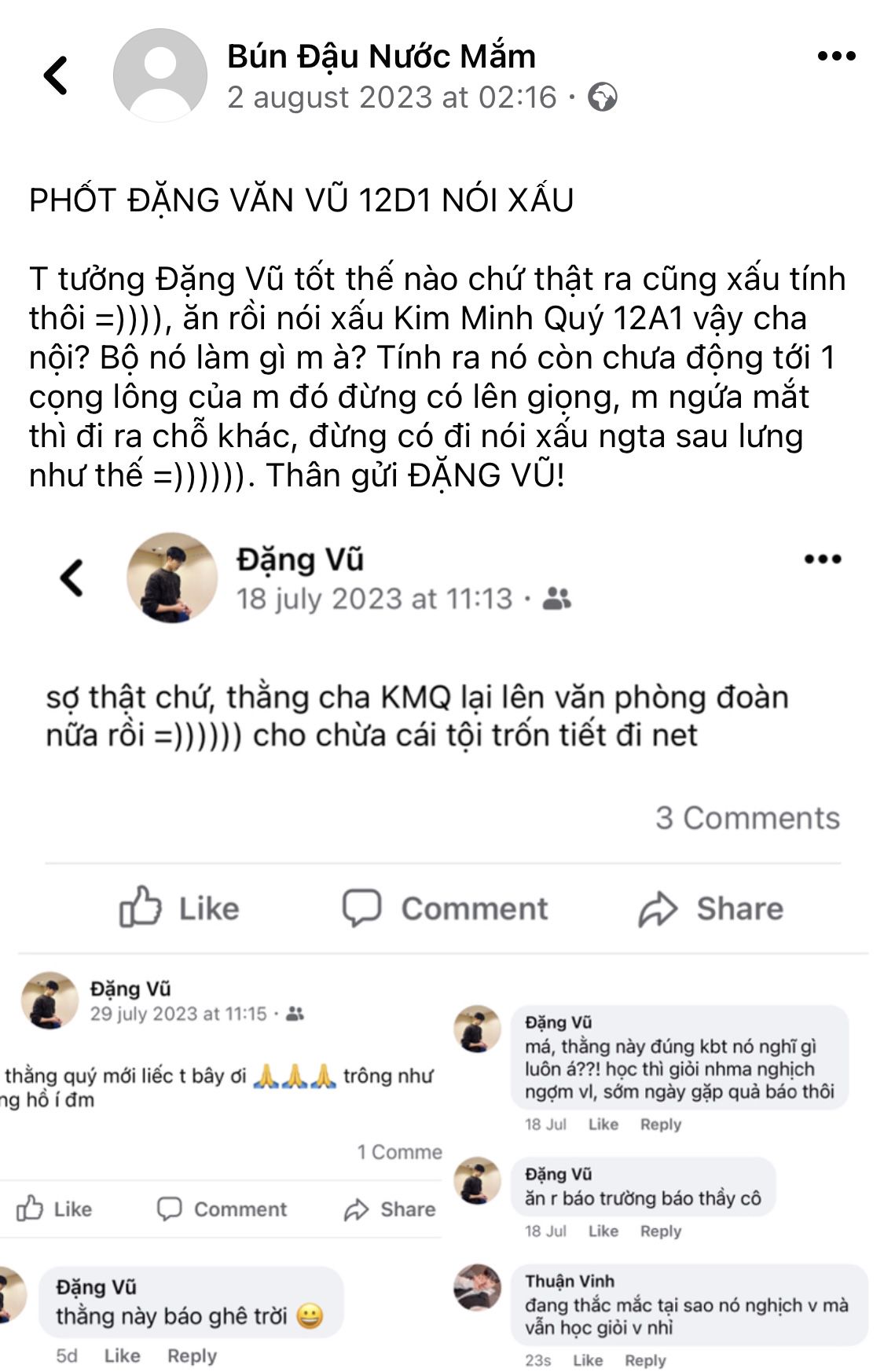This screenshot has height=1372, width=884.
Task: Open attached screenshot of the 29 July post
Action: [x=220, y=1163]
